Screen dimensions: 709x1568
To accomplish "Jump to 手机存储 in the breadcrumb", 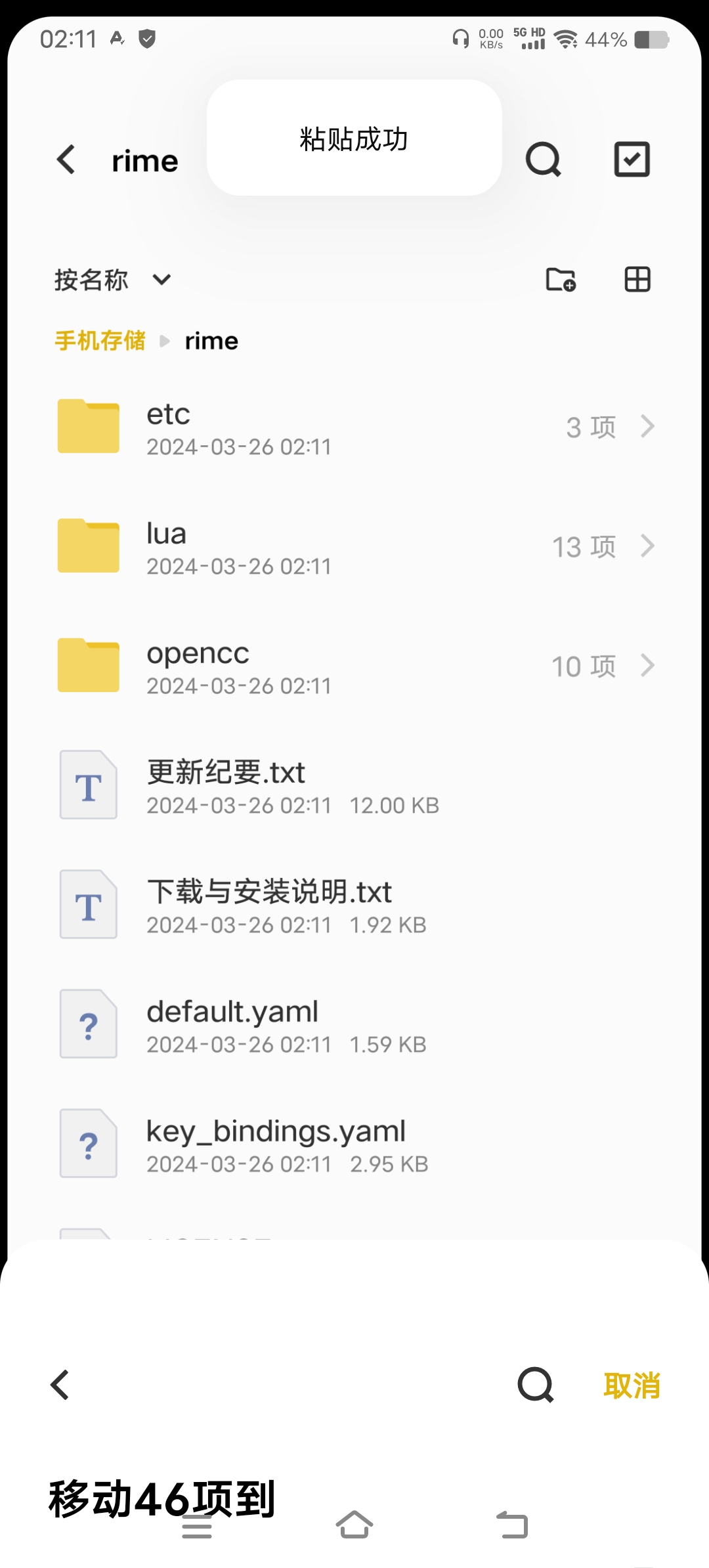I will coord(100,341).
